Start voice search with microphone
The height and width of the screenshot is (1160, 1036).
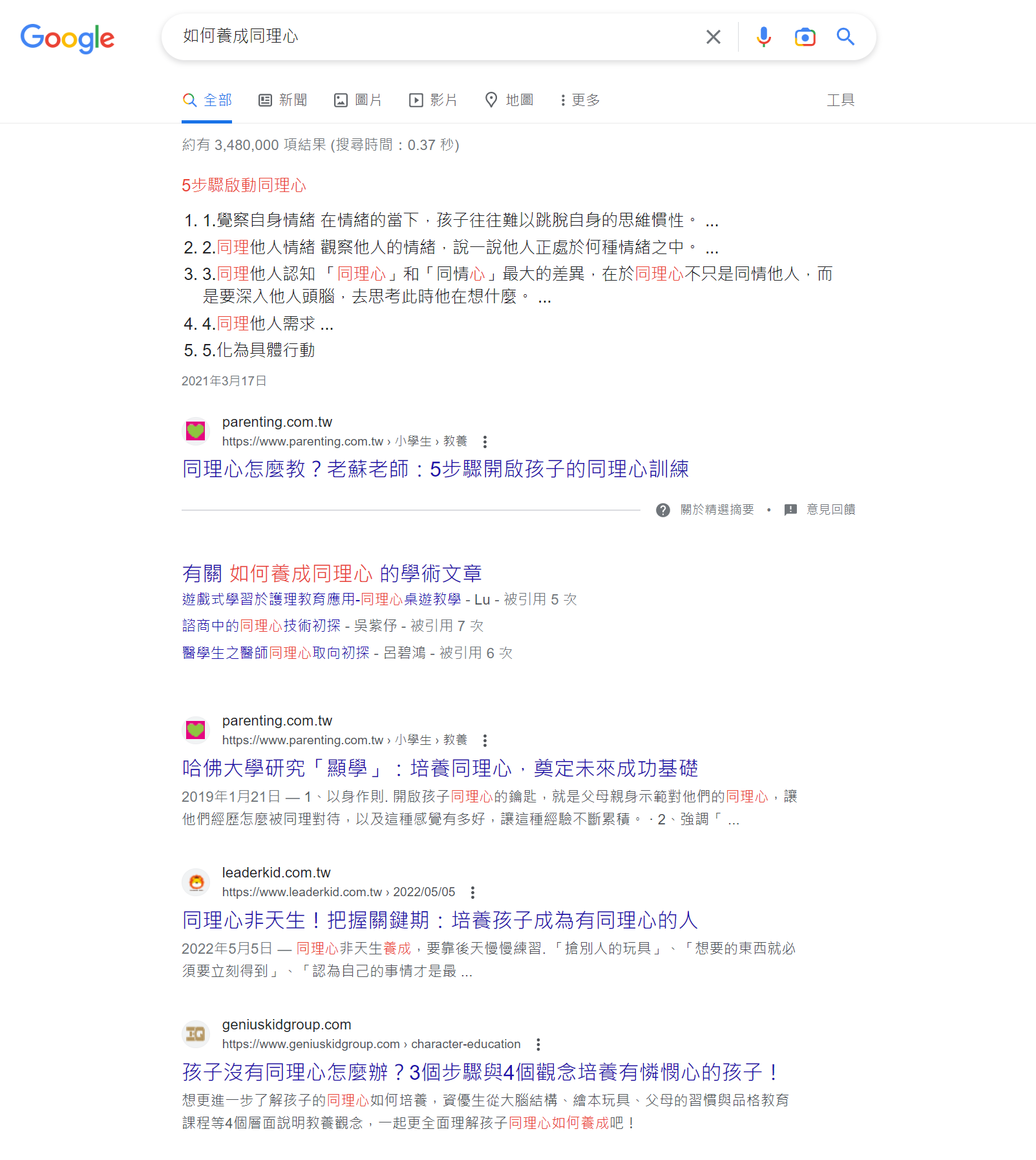(x=763, y=37)
